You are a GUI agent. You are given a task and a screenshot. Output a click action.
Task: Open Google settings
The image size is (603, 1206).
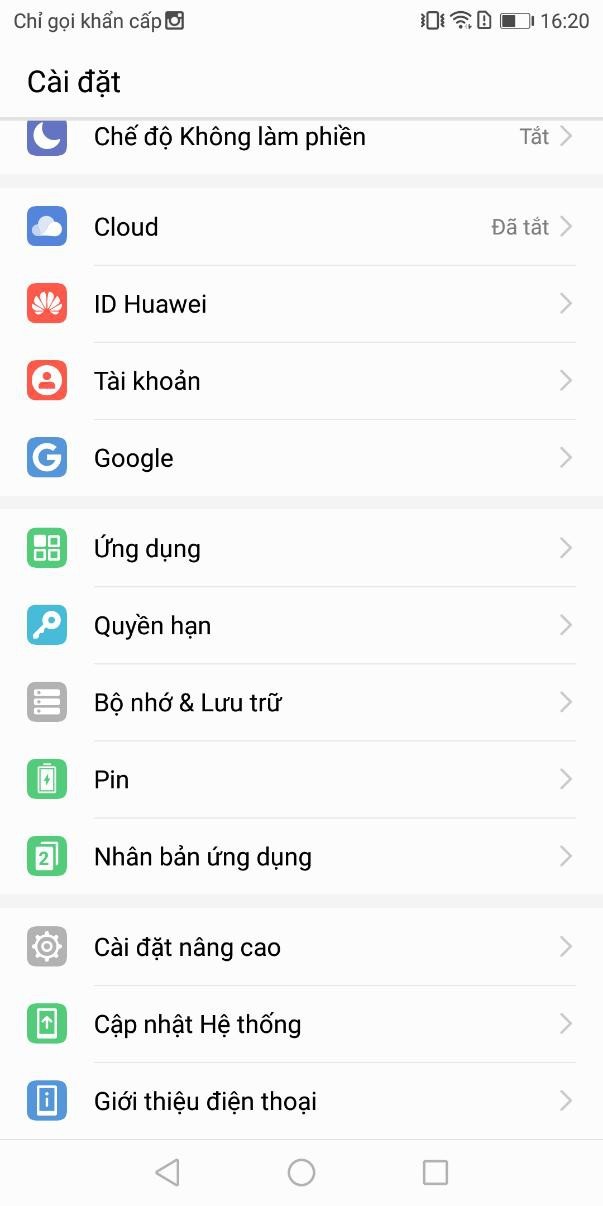pyautogui.click(x=300, y=458)
